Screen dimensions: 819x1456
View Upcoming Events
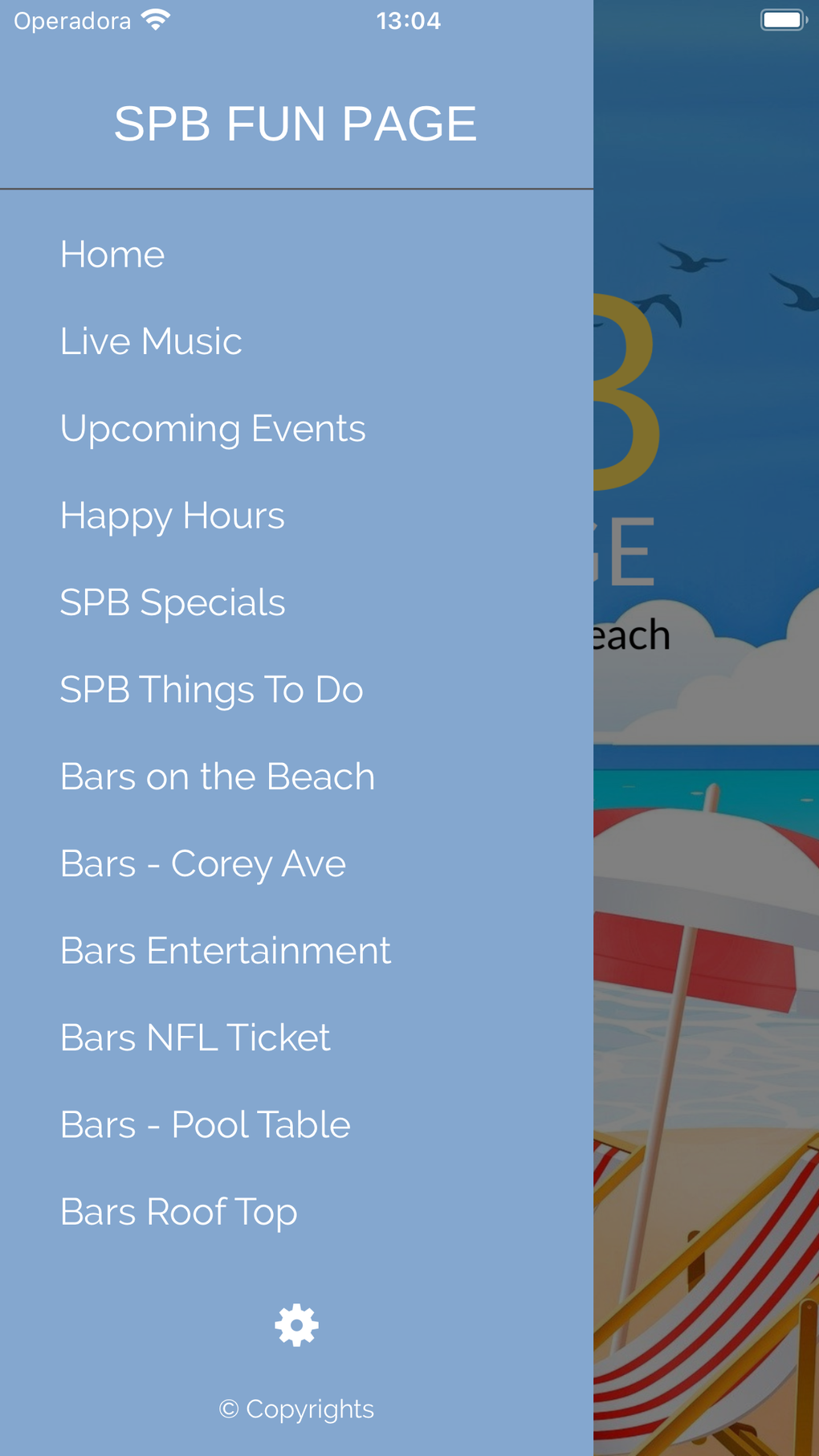pos(212,428)
